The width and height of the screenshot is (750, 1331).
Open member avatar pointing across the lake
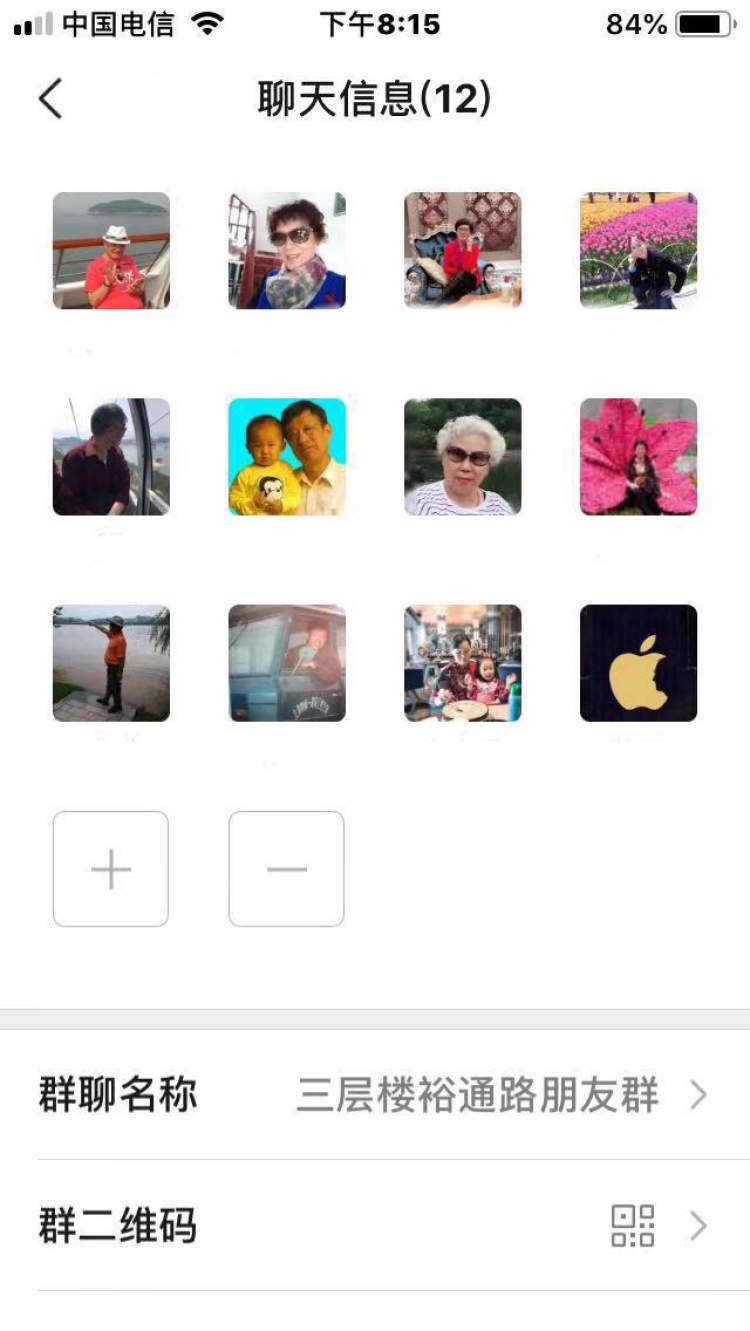[x=111, y=663]
